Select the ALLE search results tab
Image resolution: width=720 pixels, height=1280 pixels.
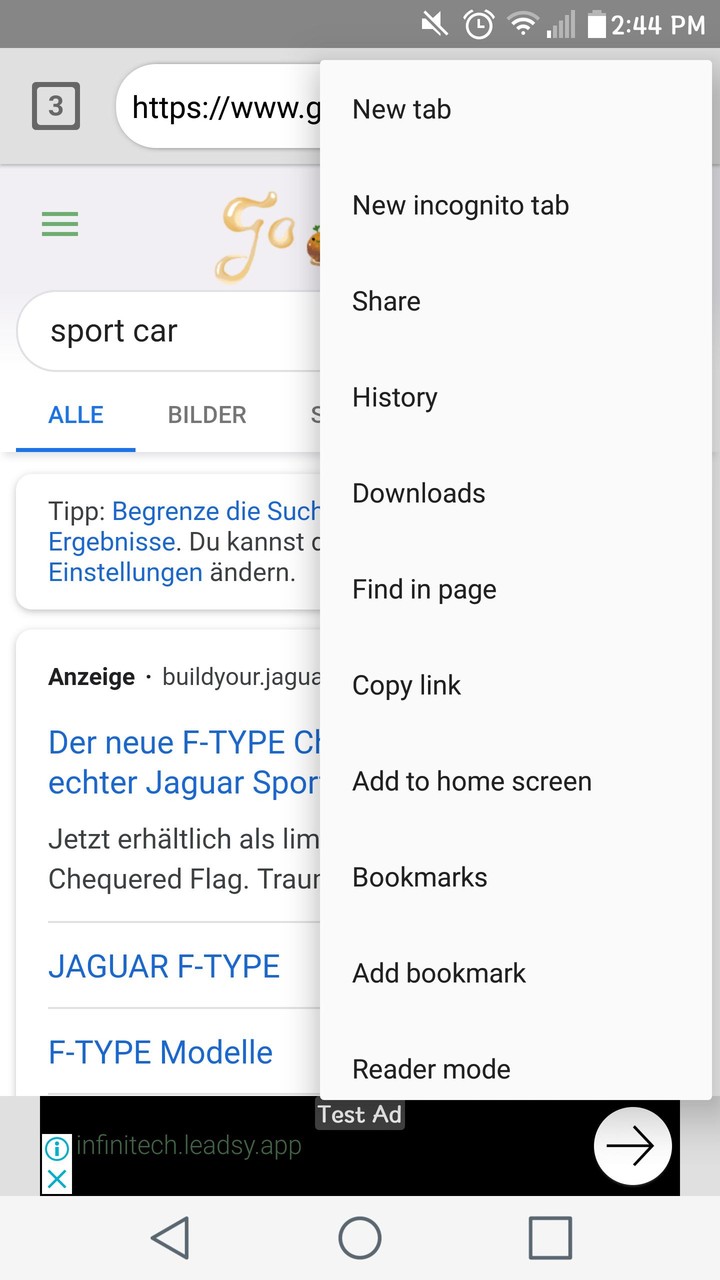pyautogui.click(x=75, y=414)
